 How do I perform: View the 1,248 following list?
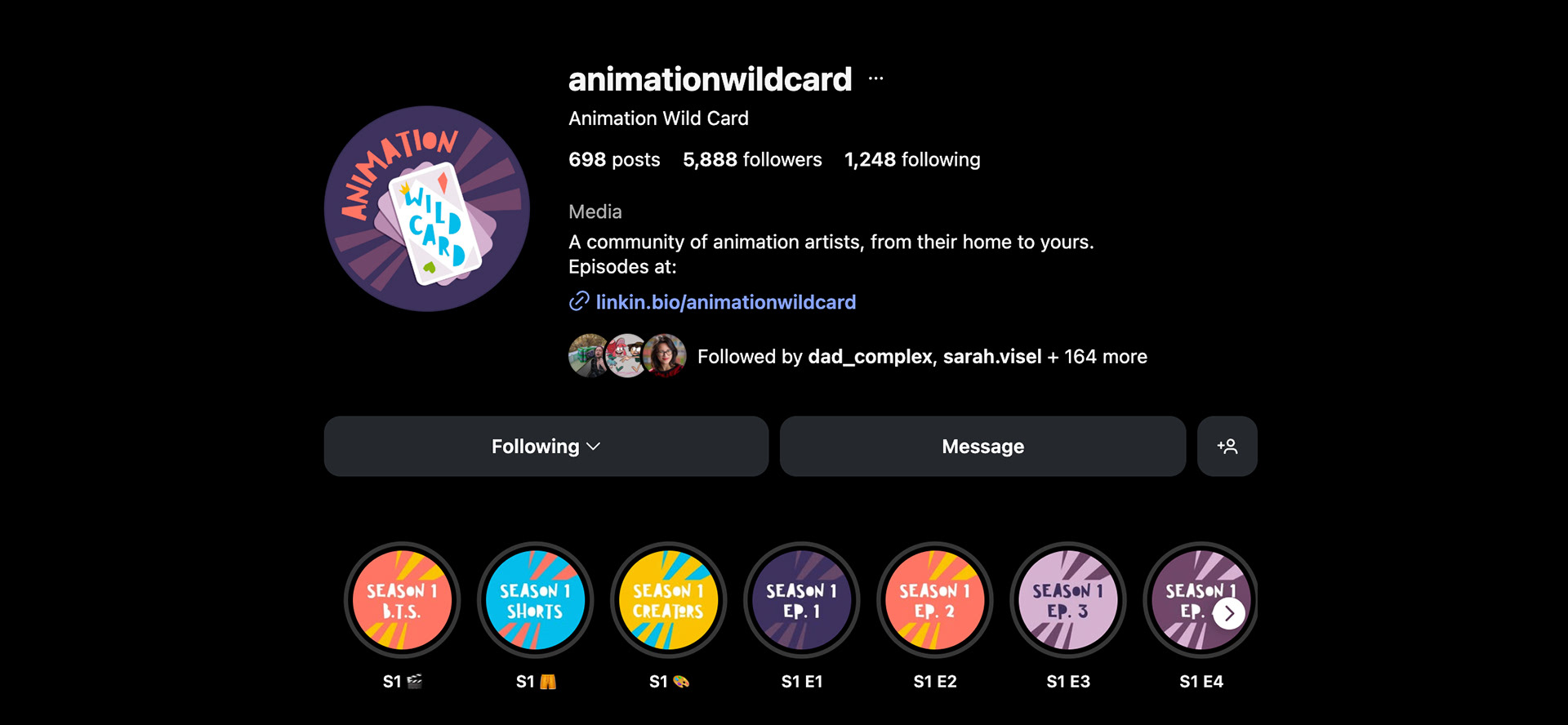(x=912, y=159)
